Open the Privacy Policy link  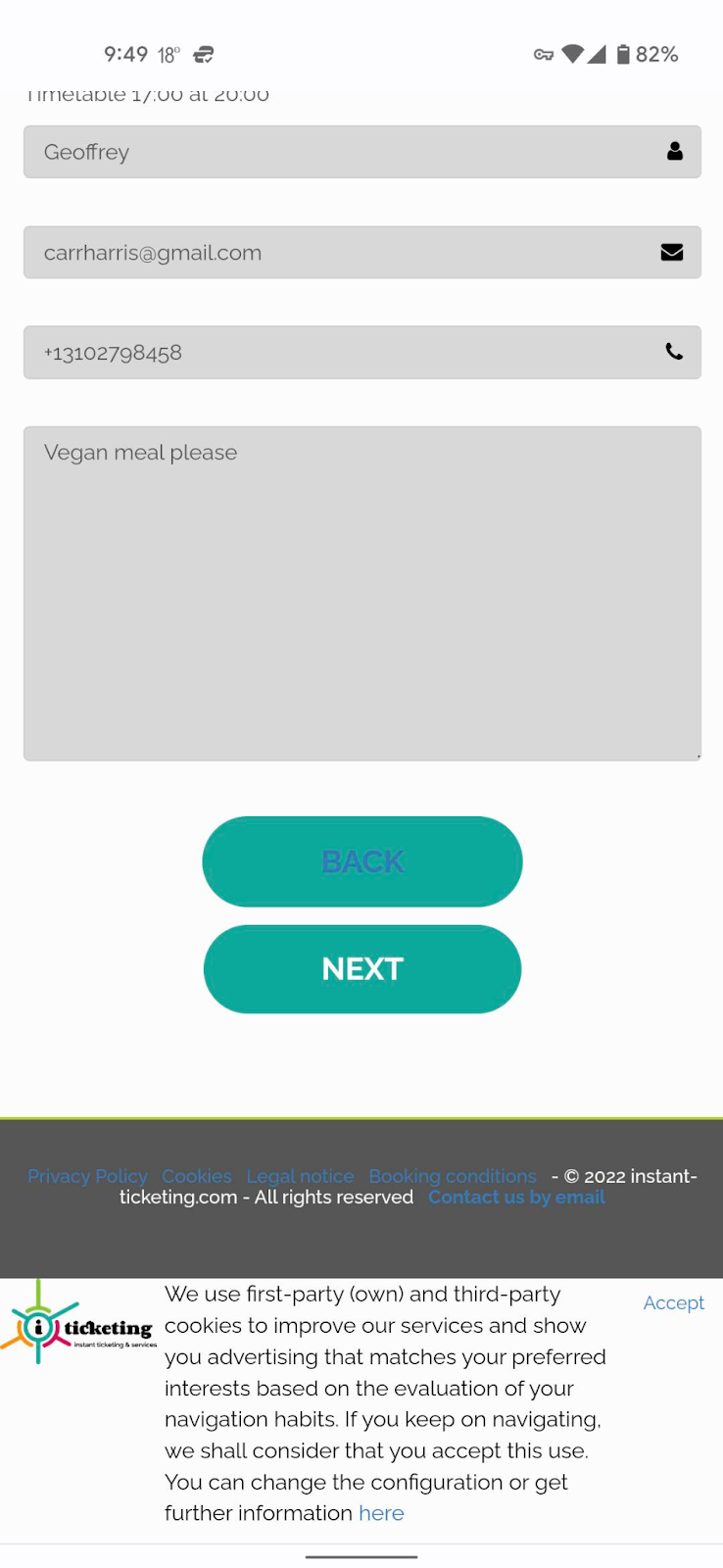tap(87, 1176)
